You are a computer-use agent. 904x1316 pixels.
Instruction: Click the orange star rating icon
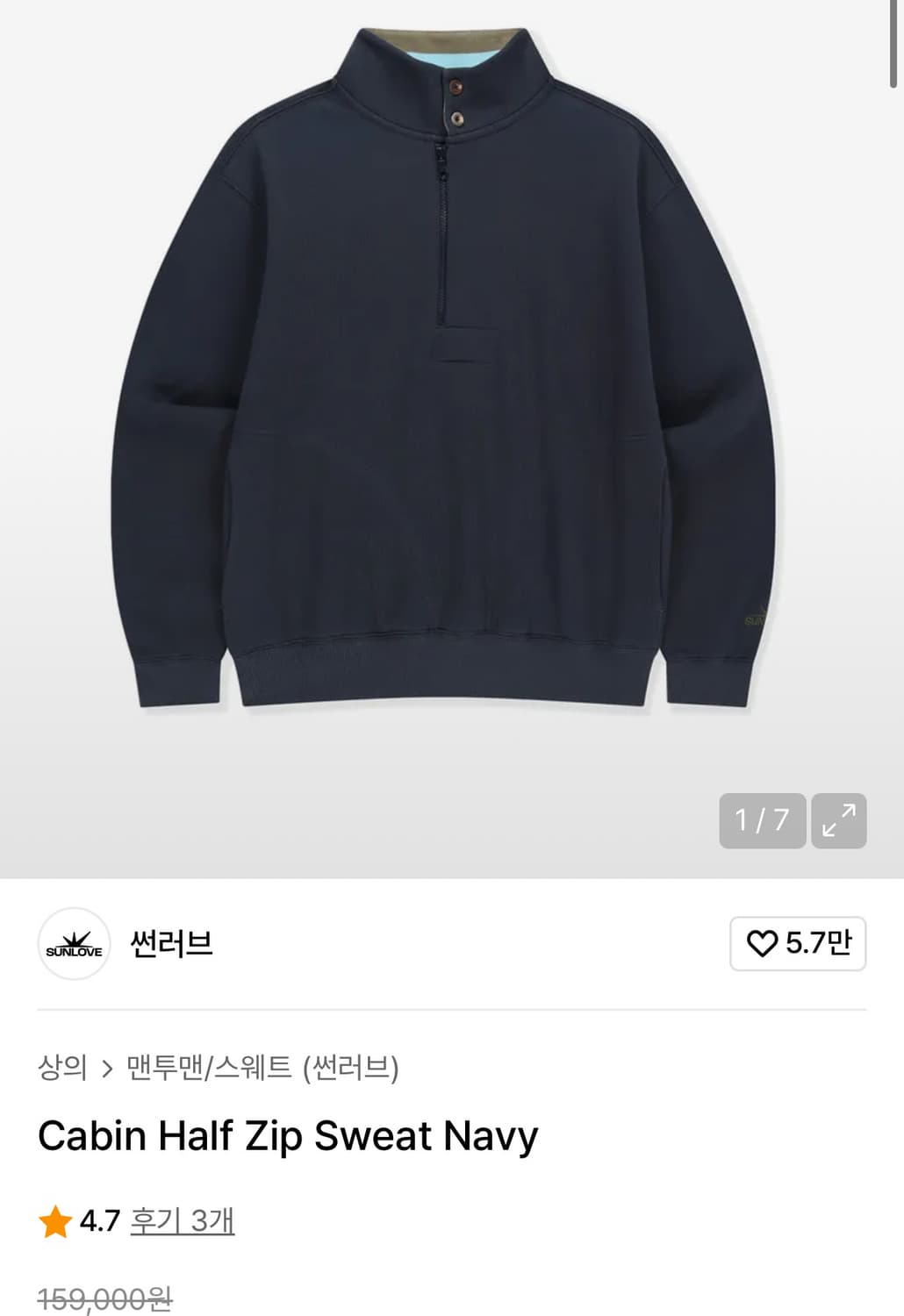click(55, 1219)
